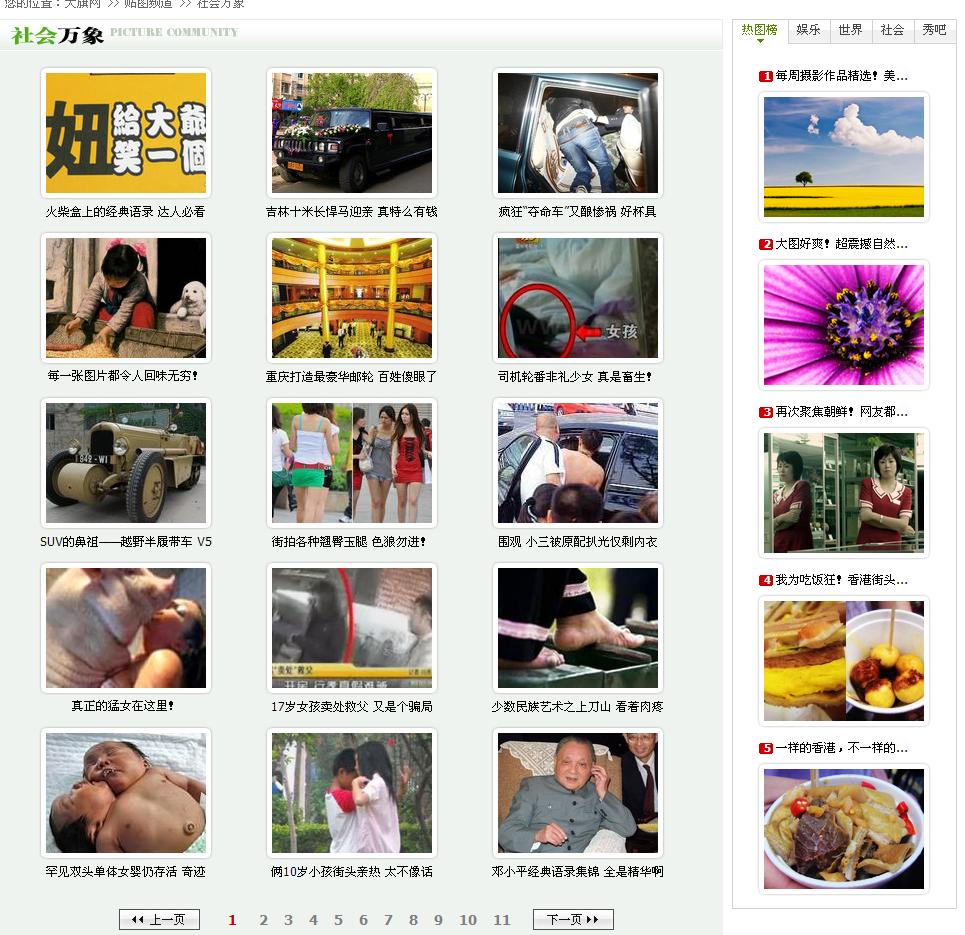This screenshot has height=935, width=965.
Task: Jump to page 5
Action: [x=338, y=920]
